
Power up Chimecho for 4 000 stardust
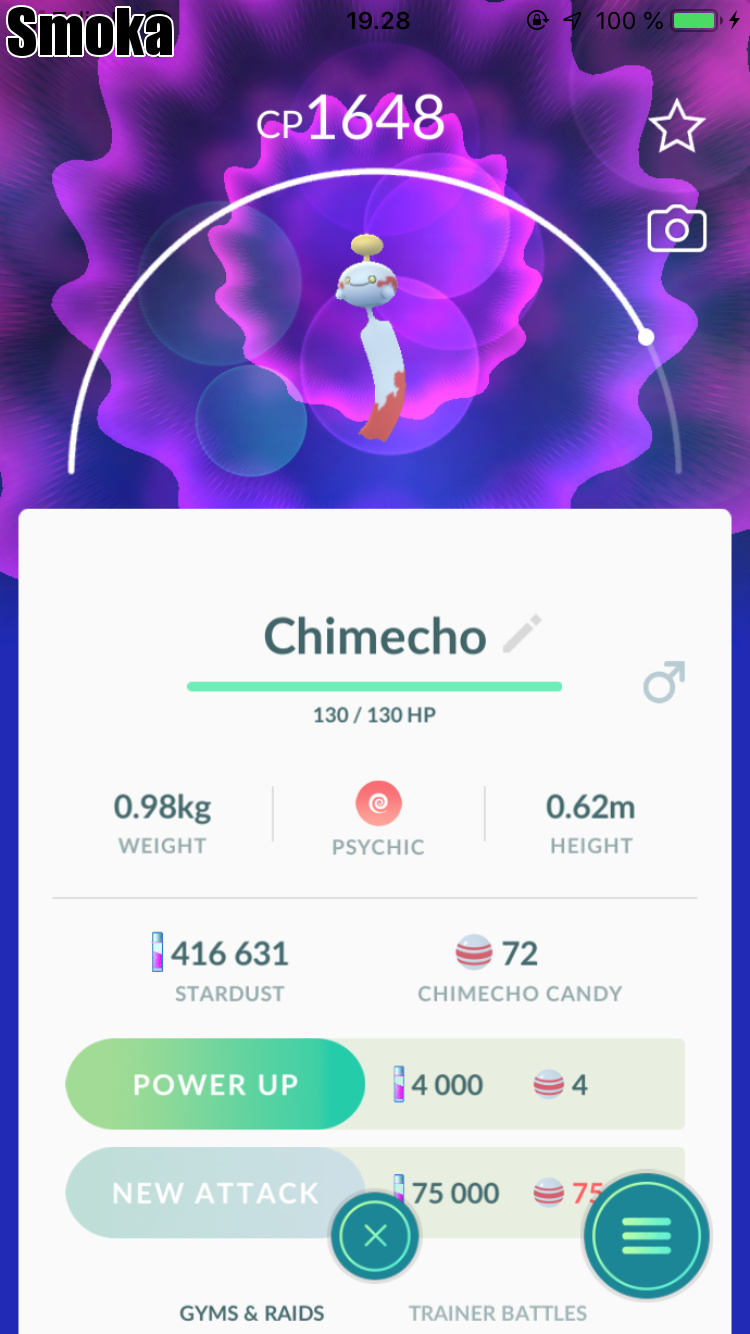(215, 1084)
